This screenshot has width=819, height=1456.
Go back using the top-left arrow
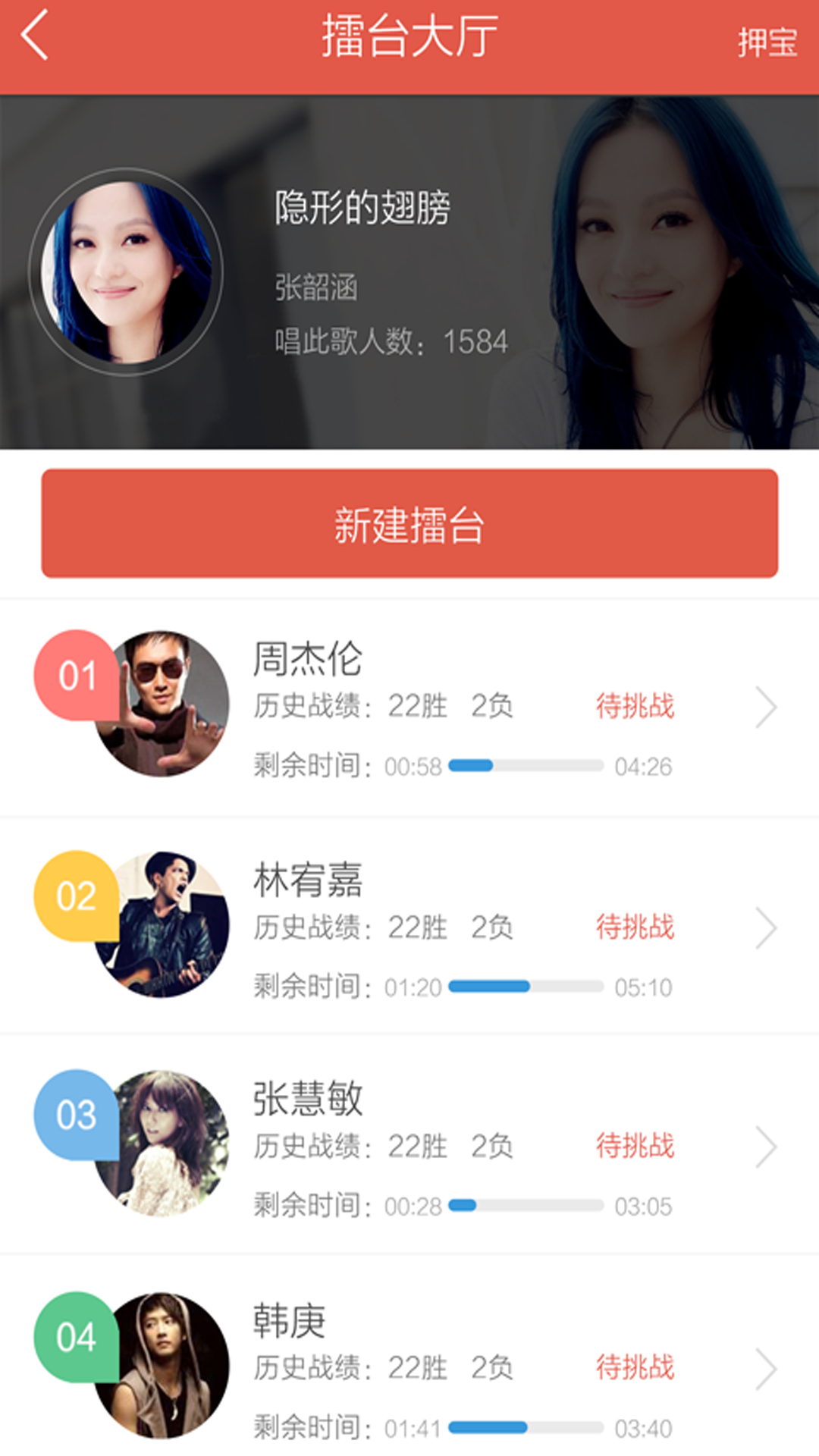pos(35,35)
